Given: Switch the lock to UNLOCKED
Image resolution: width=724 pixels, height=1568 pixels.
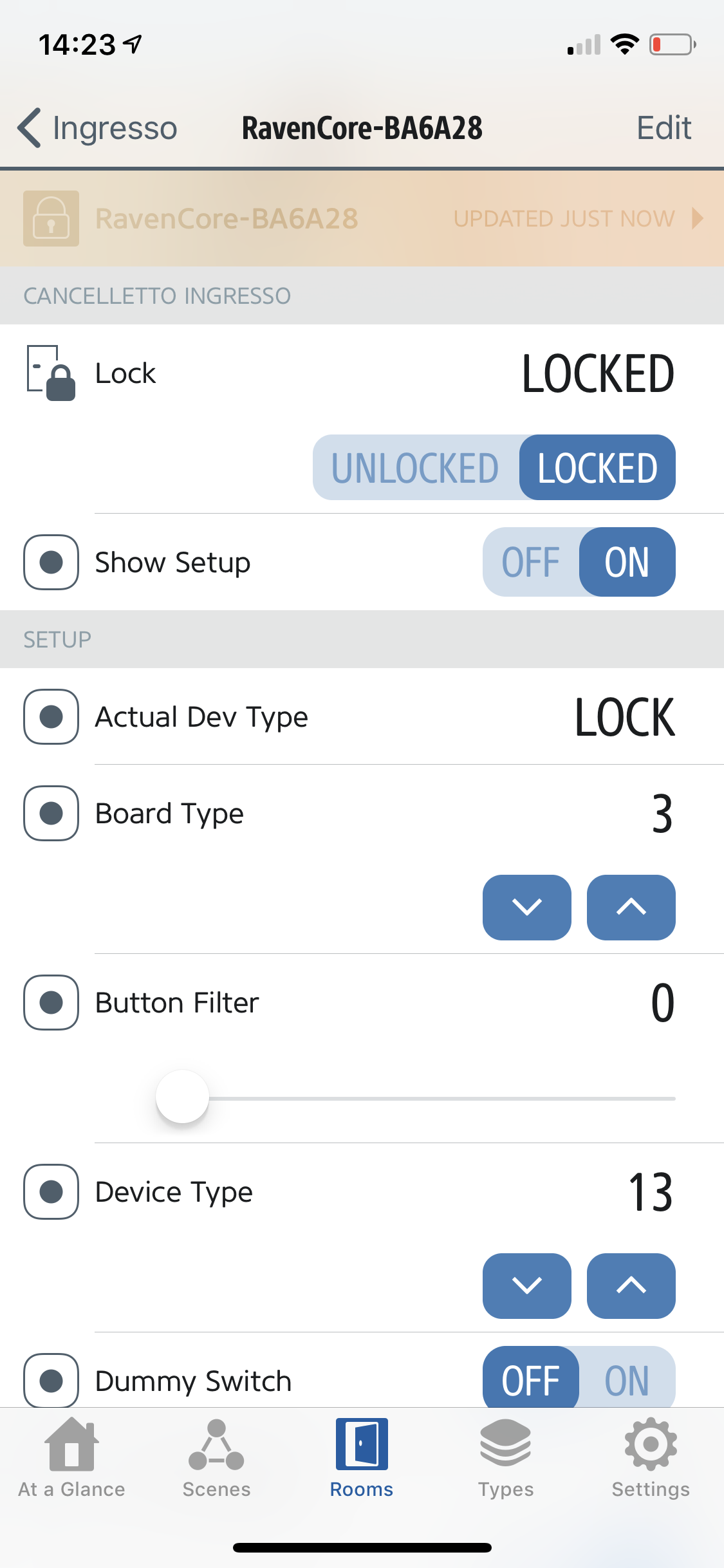Looking at the screenshot, I should point(415,467).
